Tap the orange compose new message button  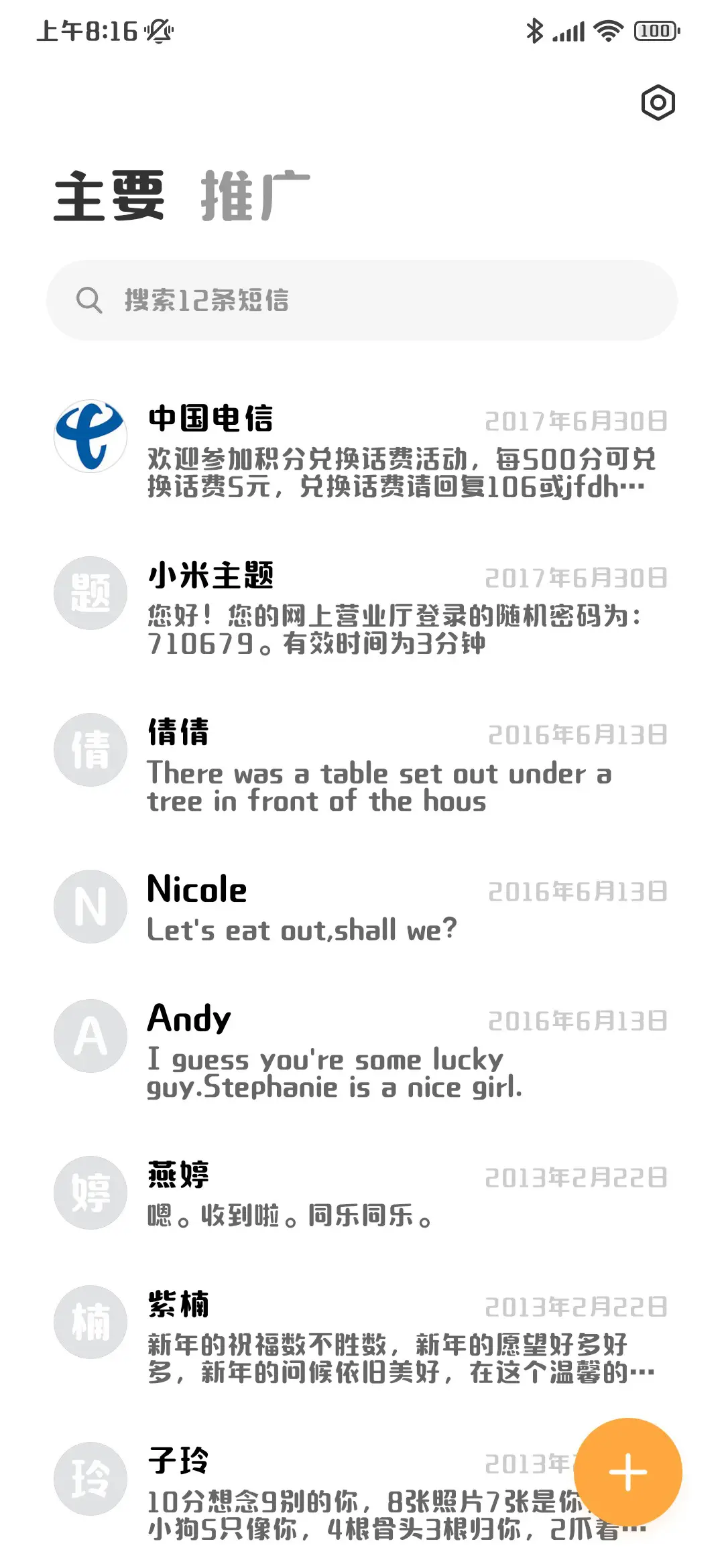tap(627, 1472)
